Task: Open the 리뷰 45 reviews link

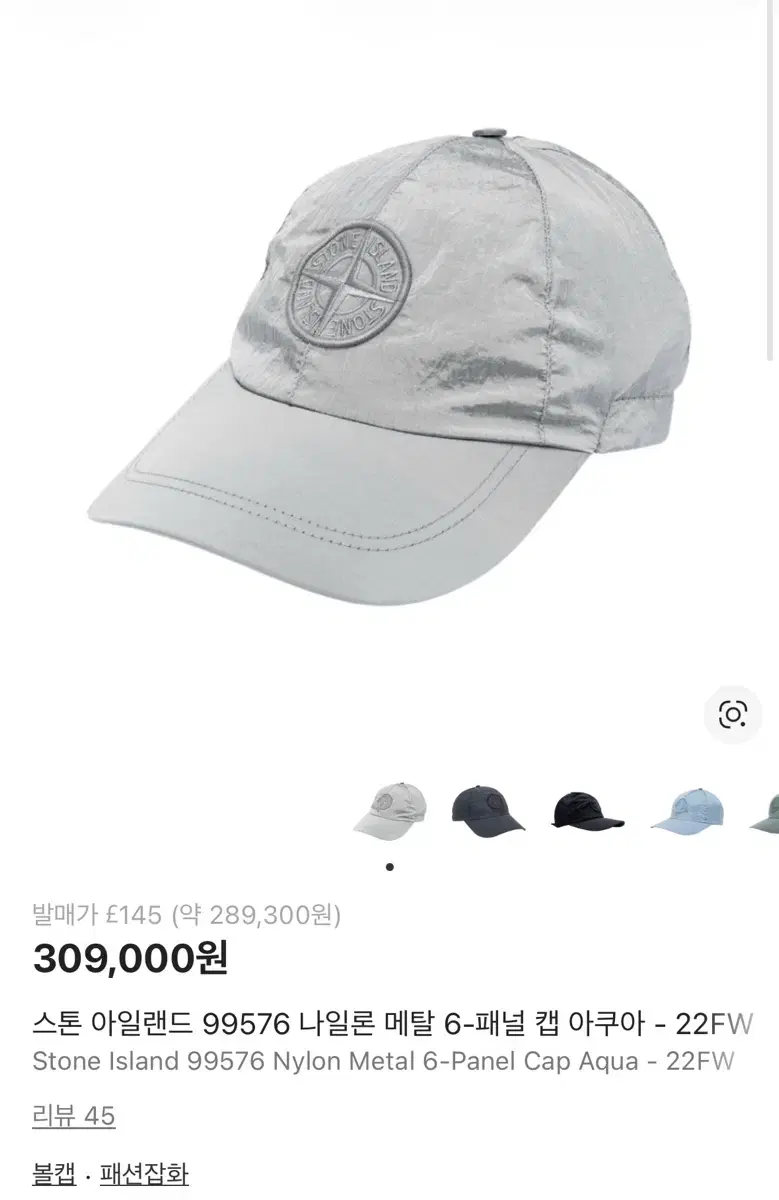Action: (74, 1115)
